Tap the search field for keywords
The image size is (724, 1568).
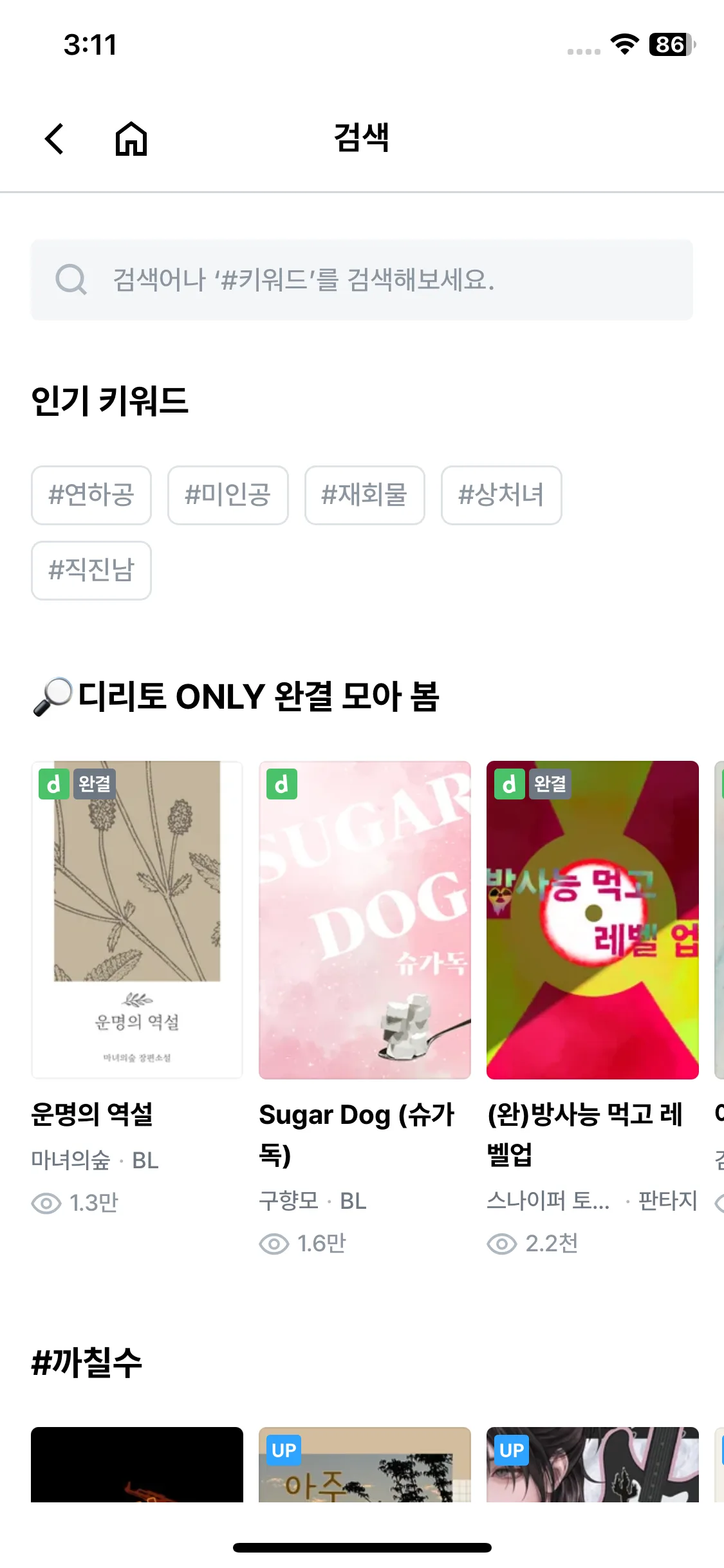click(x=362, y=280)
